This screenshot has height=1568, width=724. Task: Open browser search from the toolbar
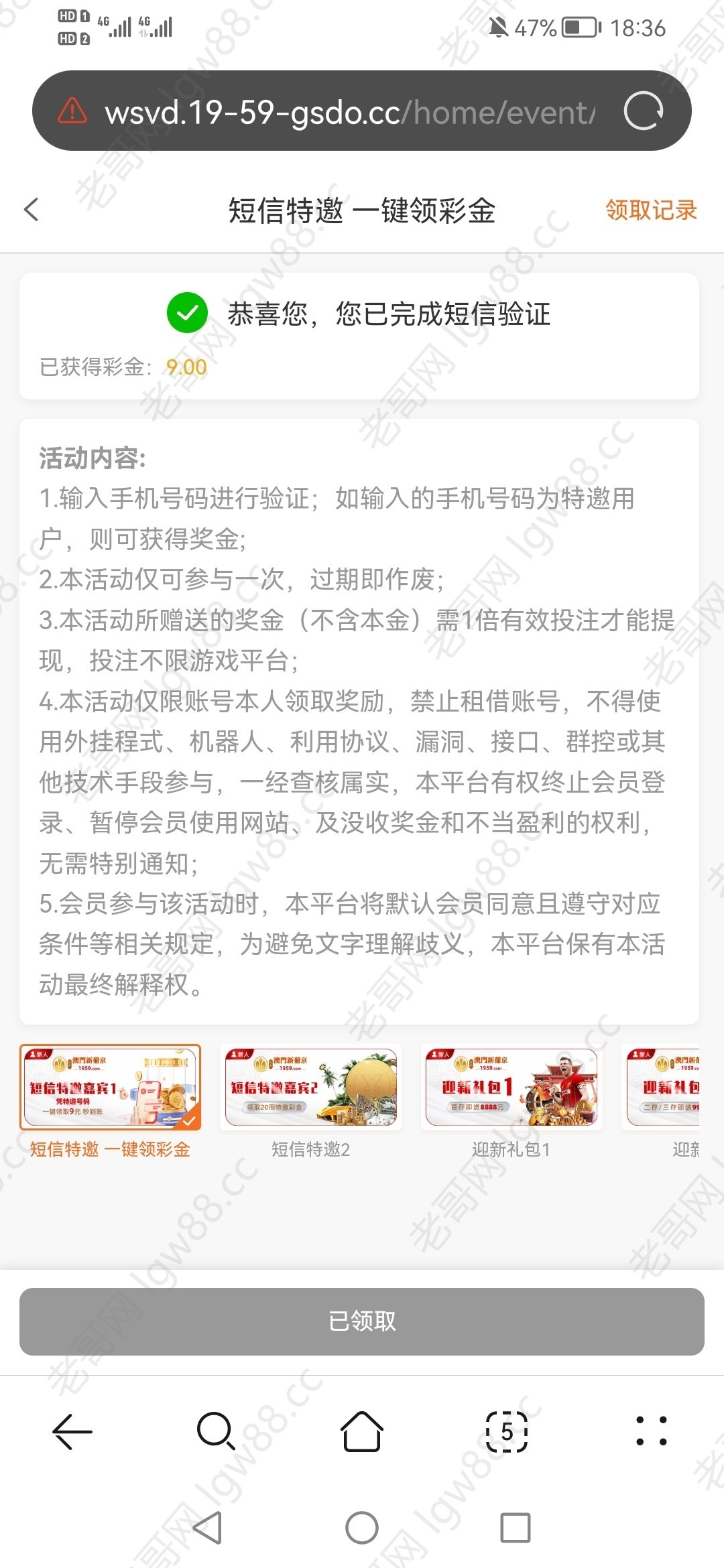216,1431
